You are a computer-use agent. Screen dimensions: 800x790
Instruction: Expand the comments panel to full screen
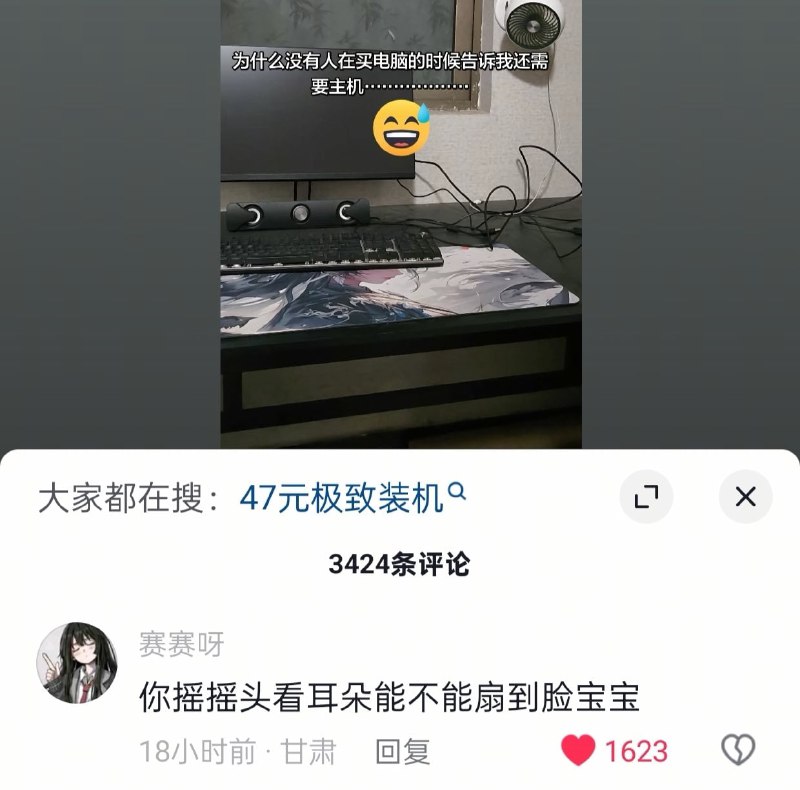[646, 497]
